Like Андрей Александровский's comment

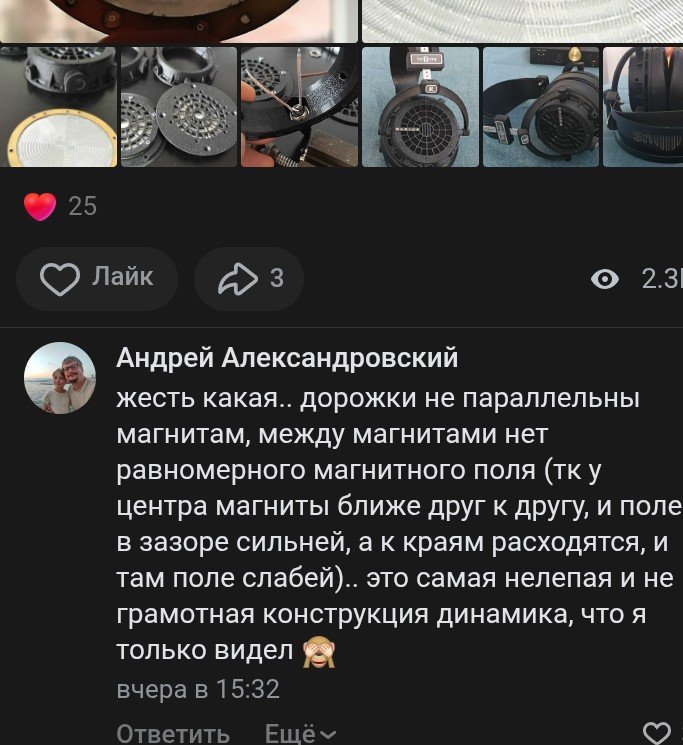pyautogui.click(x=656, y=733)
